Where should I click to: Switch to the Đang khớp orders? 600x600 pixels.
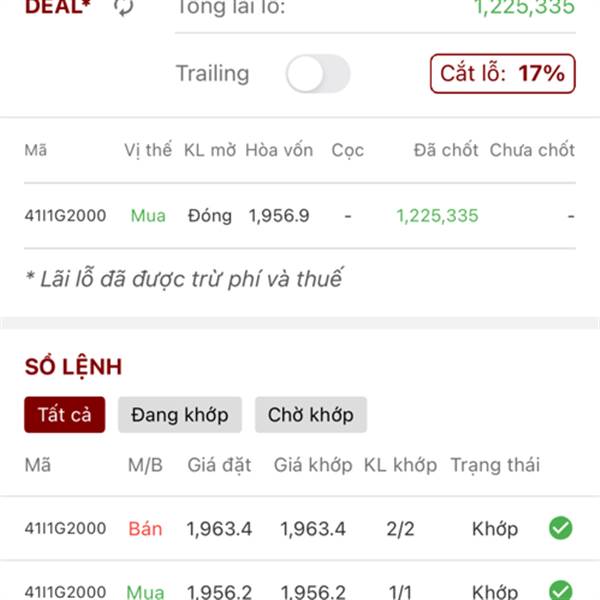pyautogui.click(x=180, y=415)
